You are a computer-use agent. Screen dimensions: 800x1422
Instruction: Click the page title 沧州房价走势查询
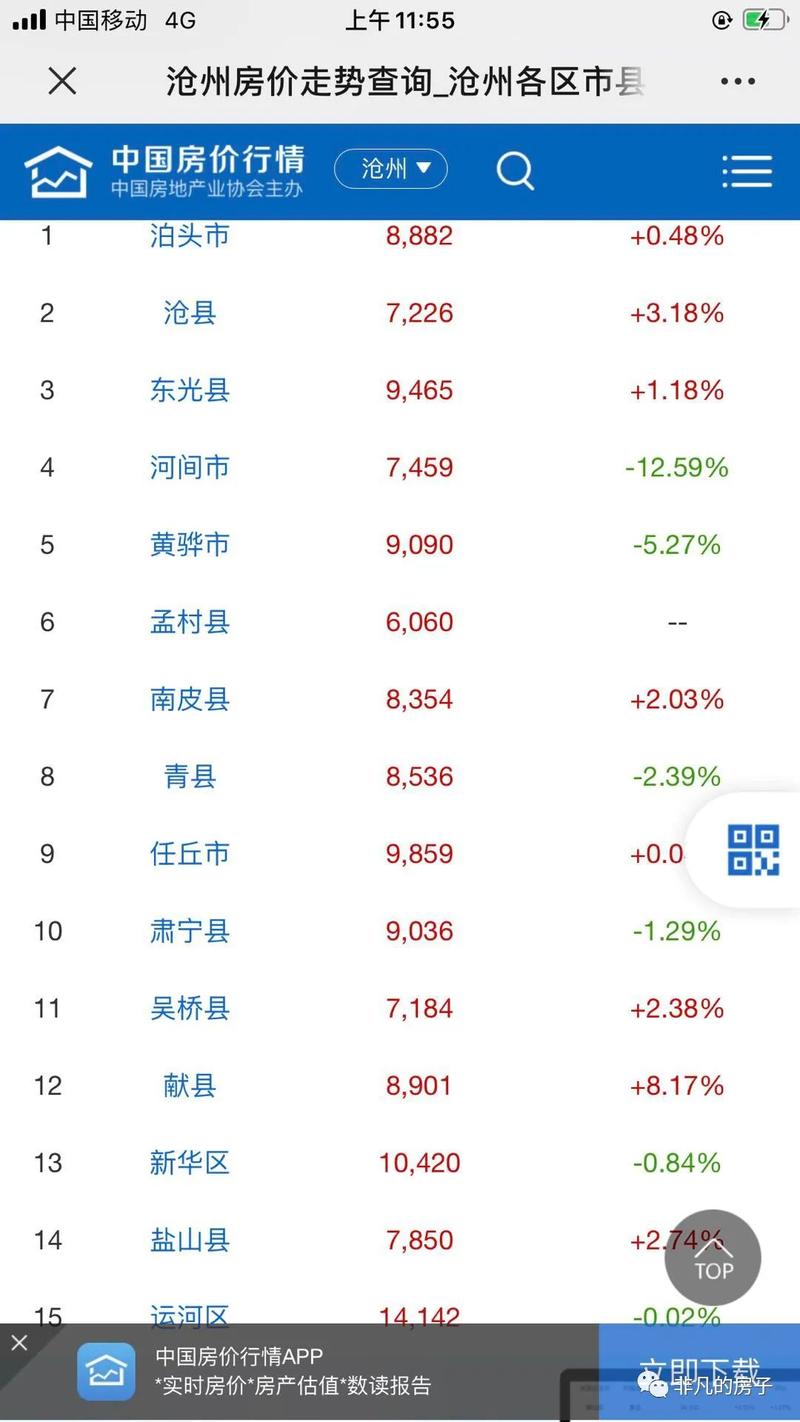point(400,81)
